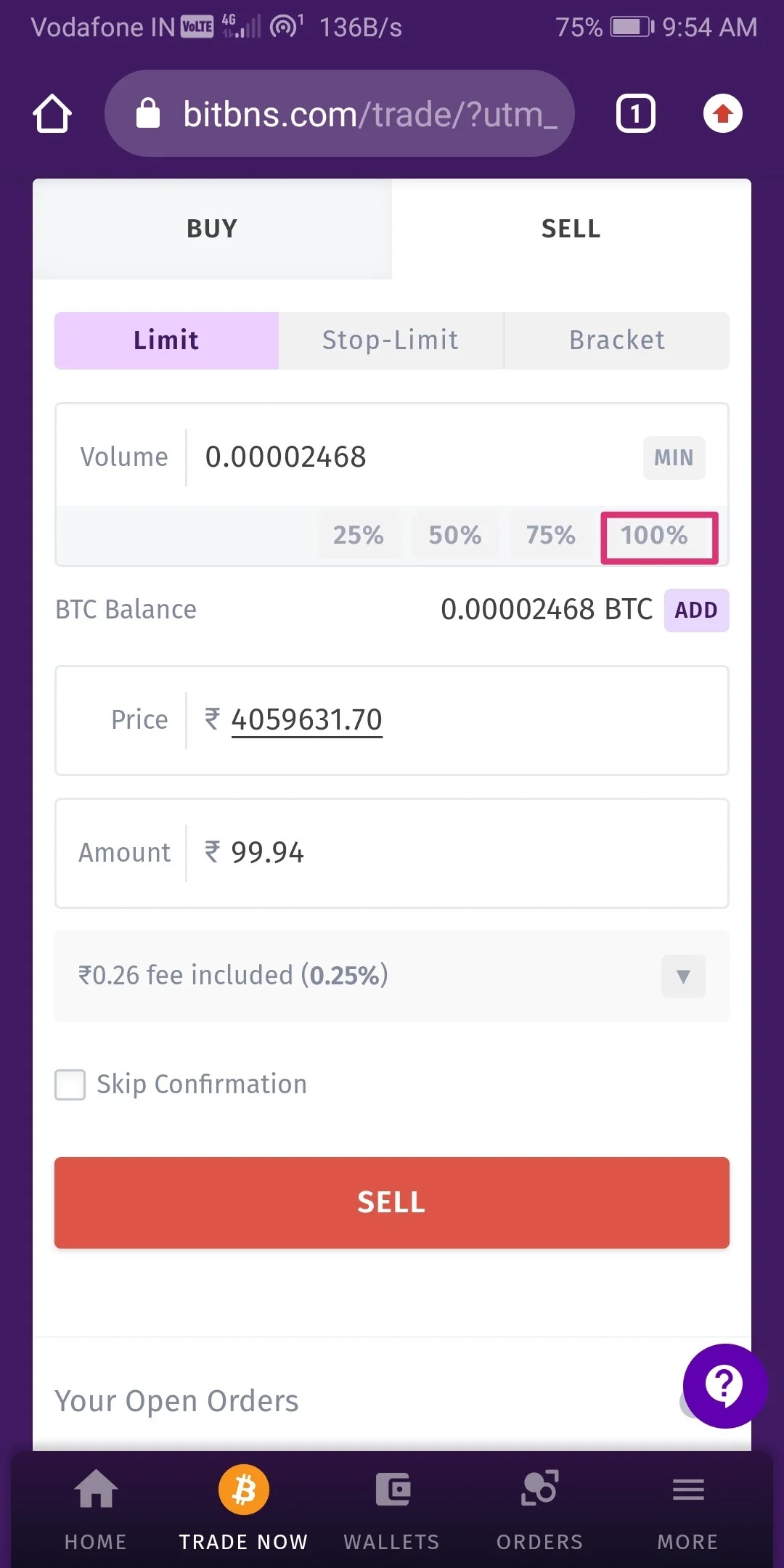
Task: Set volume to 50%
Action: (x=455, y=536)
